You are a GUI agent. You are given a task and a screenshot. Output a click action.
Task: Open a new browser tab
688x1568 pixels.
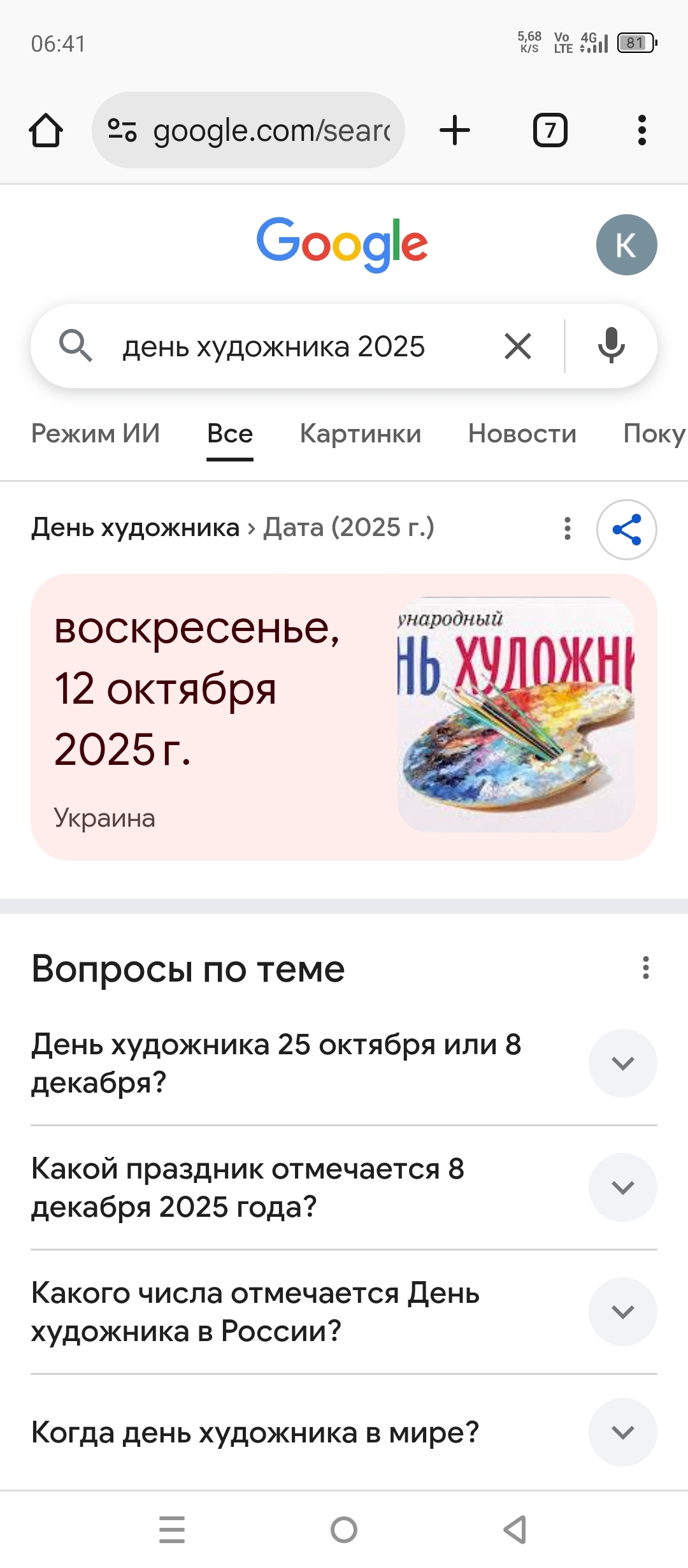(455, 131)
